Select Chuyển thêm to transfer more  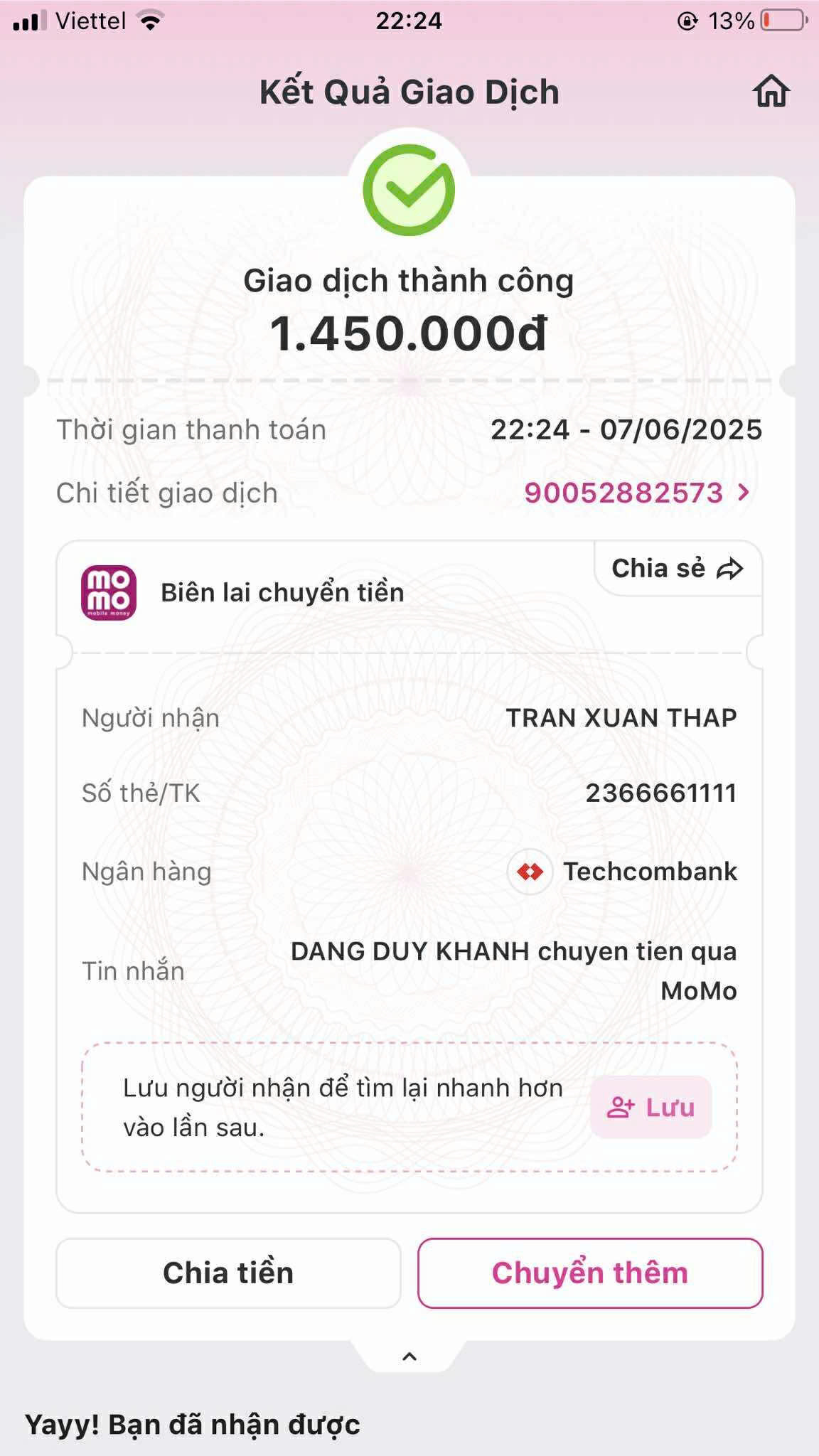coord(589,1273)
